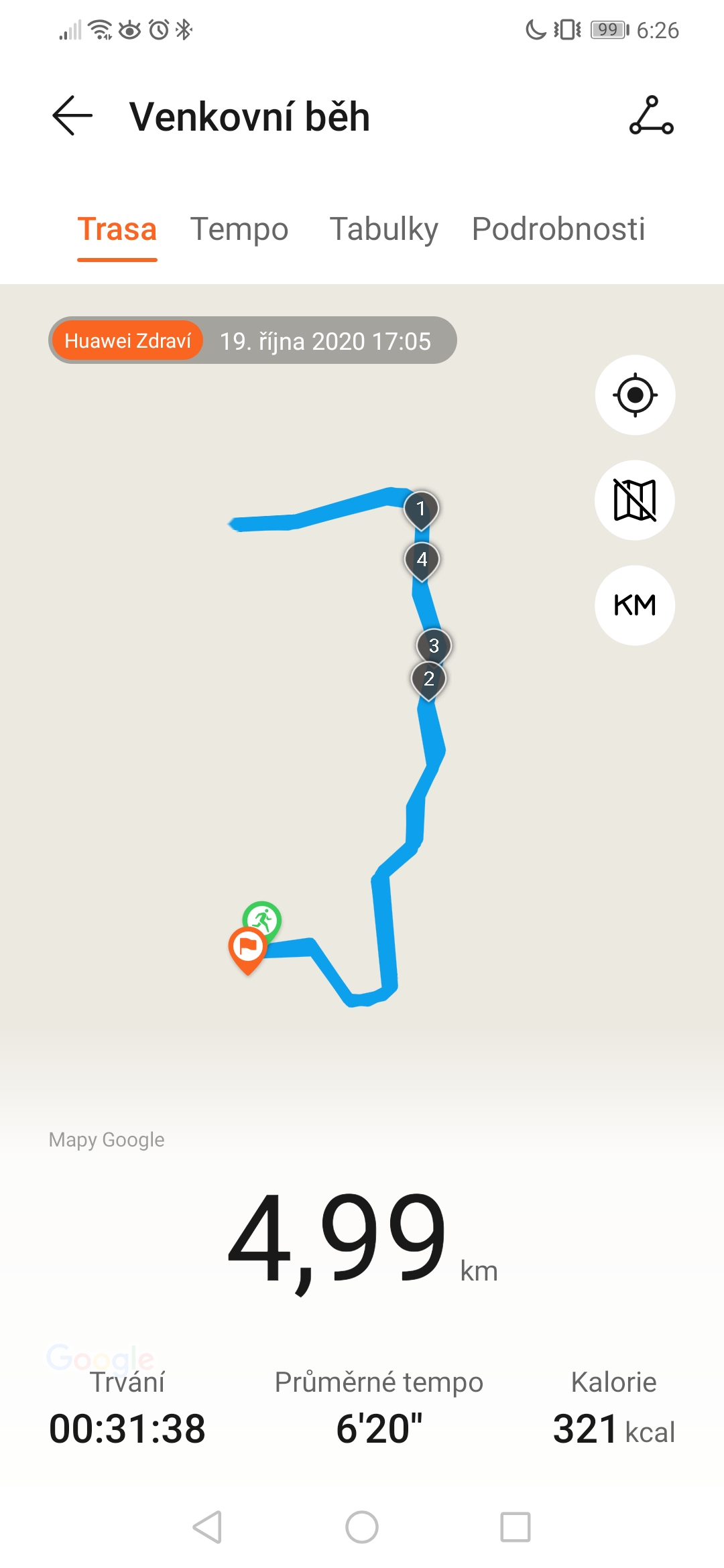
Task: Open the Tabulky tab
Action: [383, 229]
